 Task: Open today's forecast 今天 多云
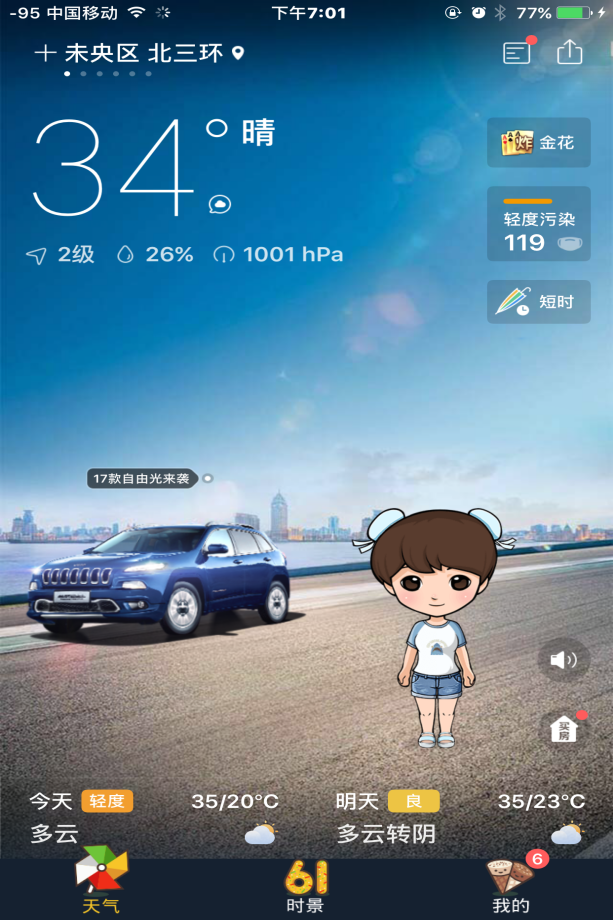pyautogui.click(x=153, y=817)
